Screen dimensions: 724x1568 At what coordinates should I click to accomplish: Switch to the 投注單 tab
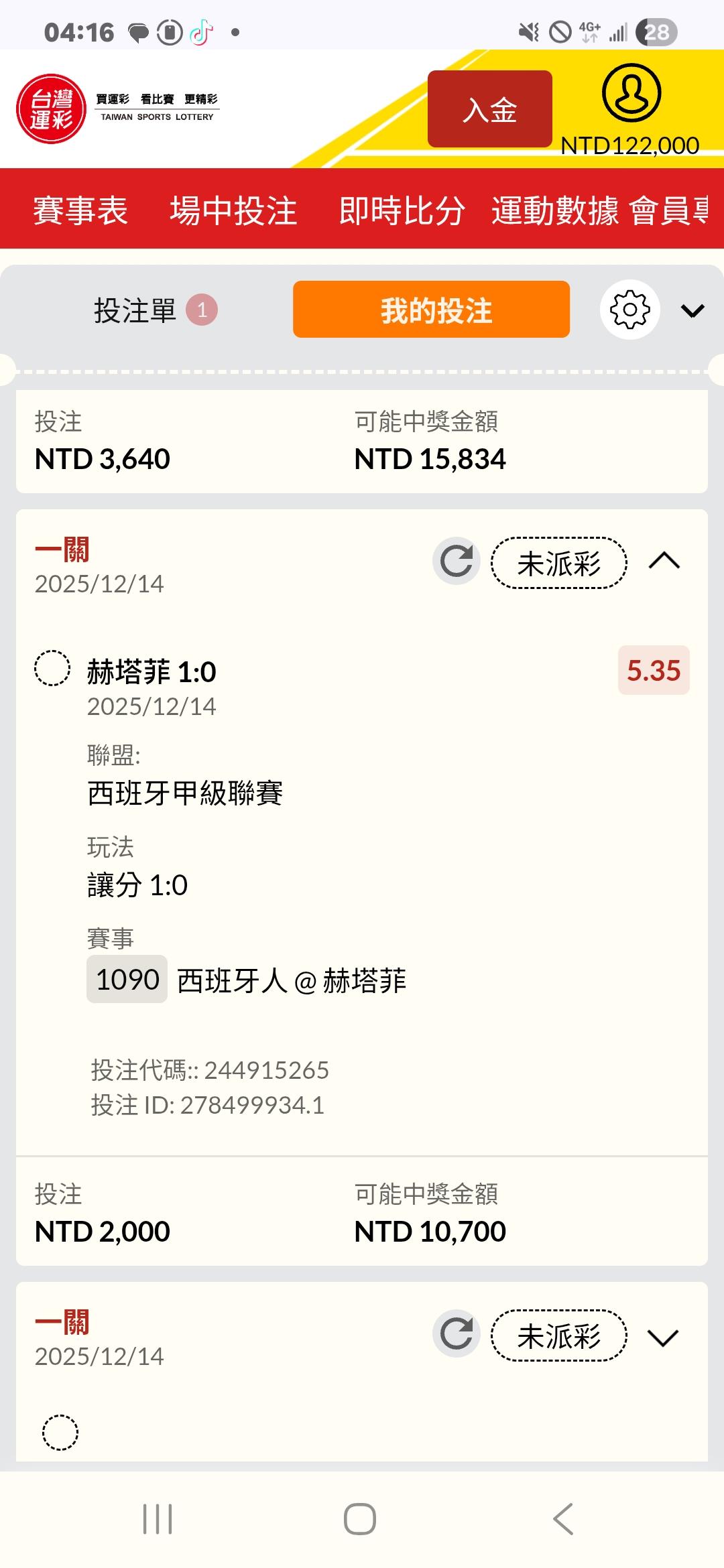(154, 310)
